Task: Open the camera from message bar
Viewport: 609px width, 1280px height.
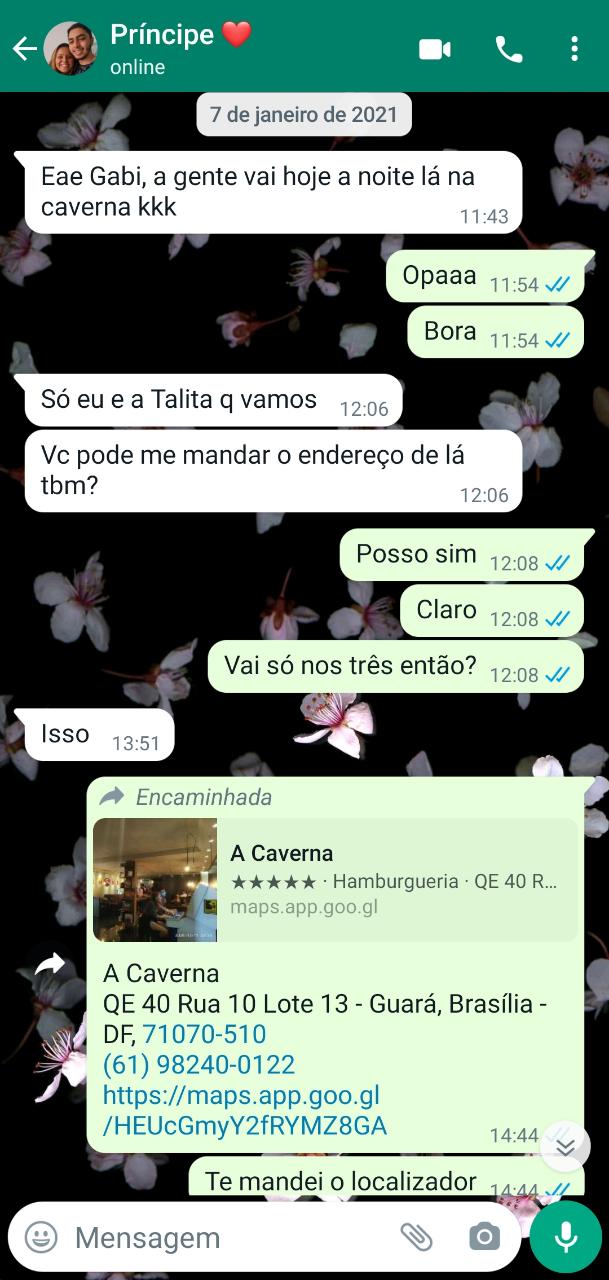Action: (x=484, y=1237)
